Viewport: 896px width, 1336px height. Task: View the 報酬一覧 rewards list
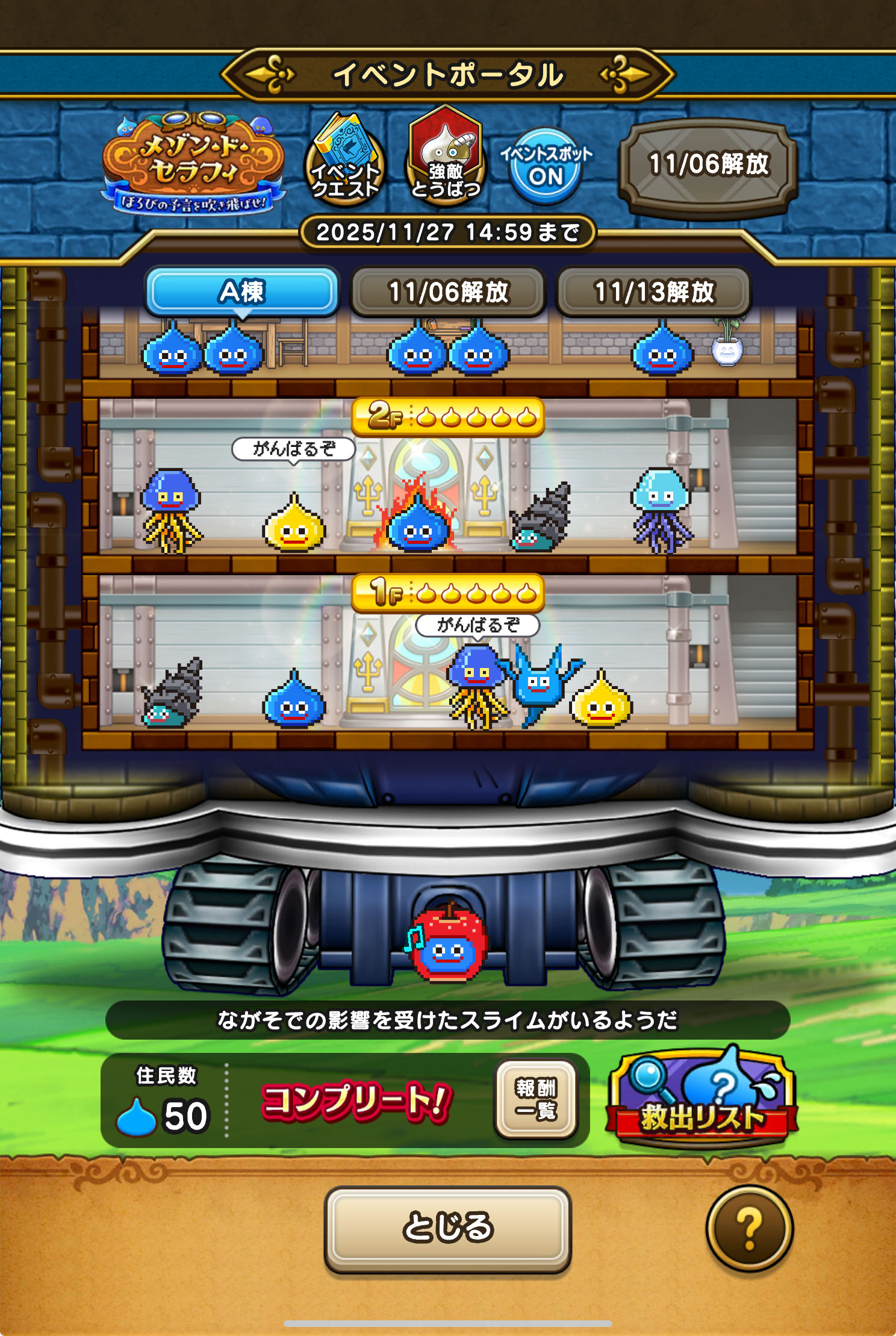click(x=535, y=1099)
